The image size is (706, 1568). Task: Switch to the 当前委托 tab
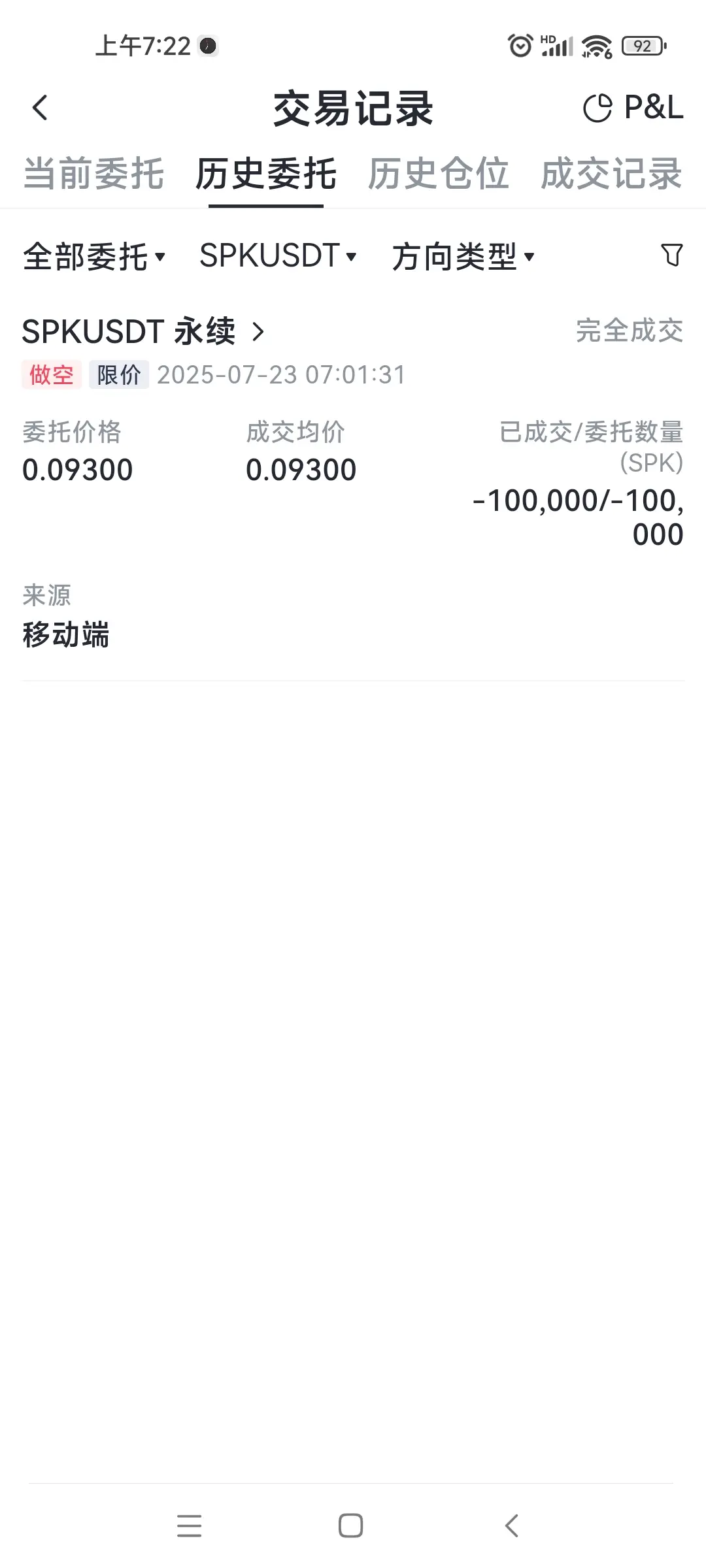pyautogui.click(x=93, y=174)
